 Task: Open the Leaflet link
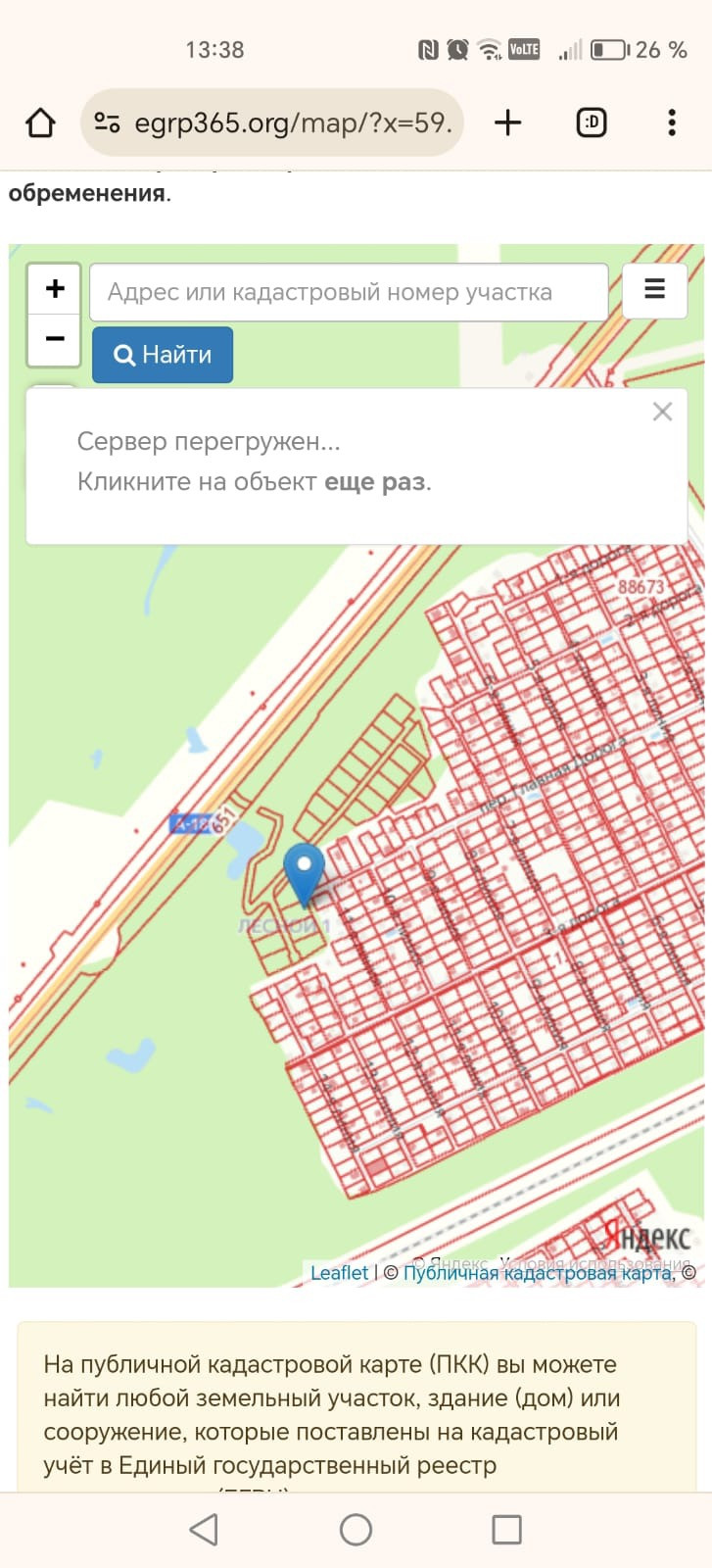[x=339, y=1273]
